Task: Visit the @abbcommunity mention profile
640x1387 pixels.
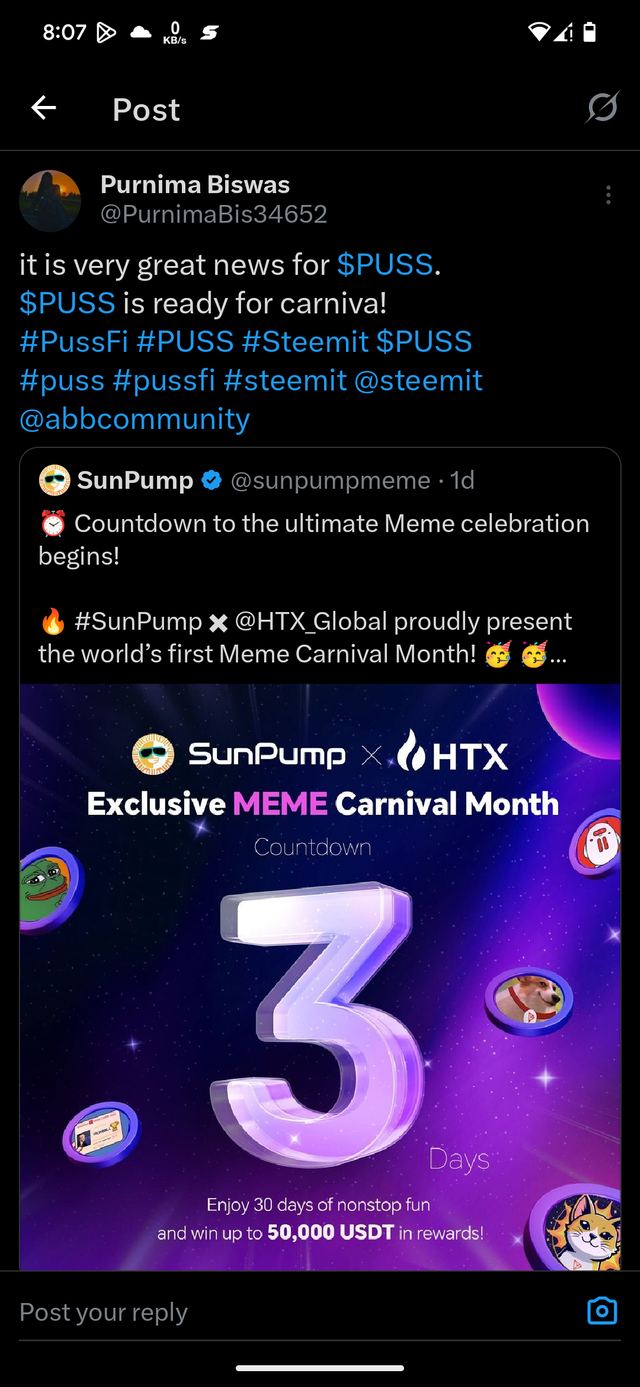Action: (x=134, y=418)
